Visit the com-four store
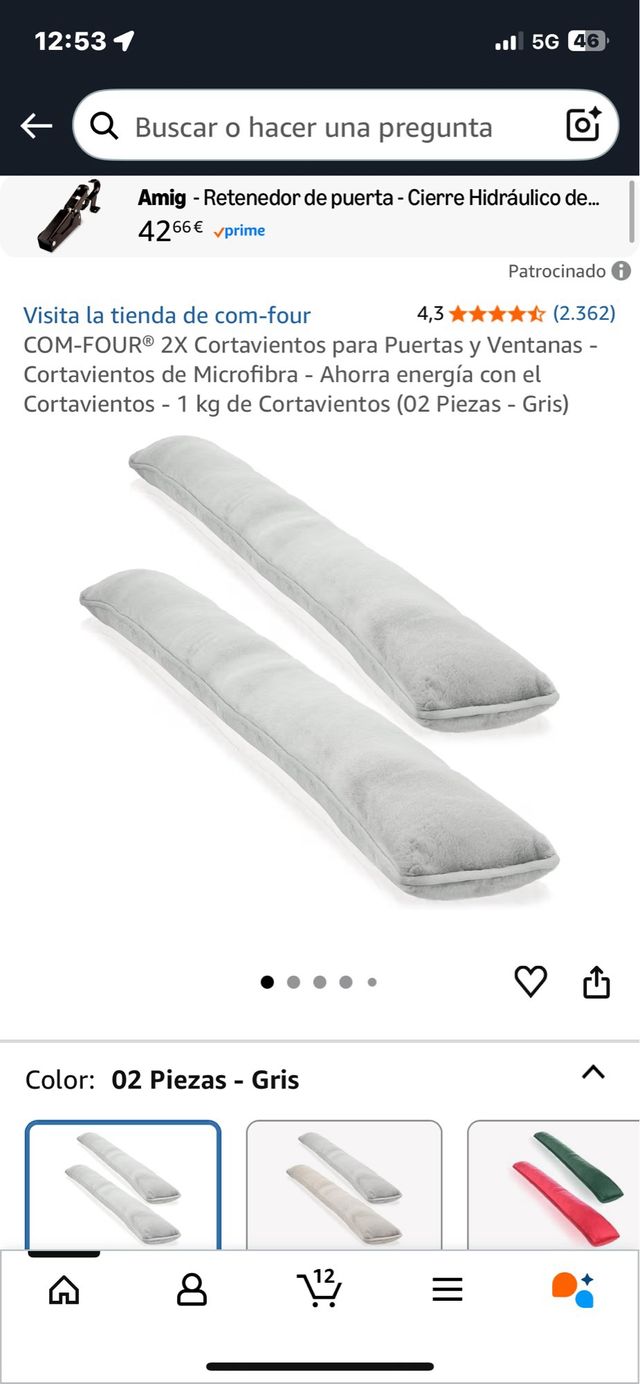Image resolution: width=640 pixels, height=1384 pixels. [x=167, y=315]
